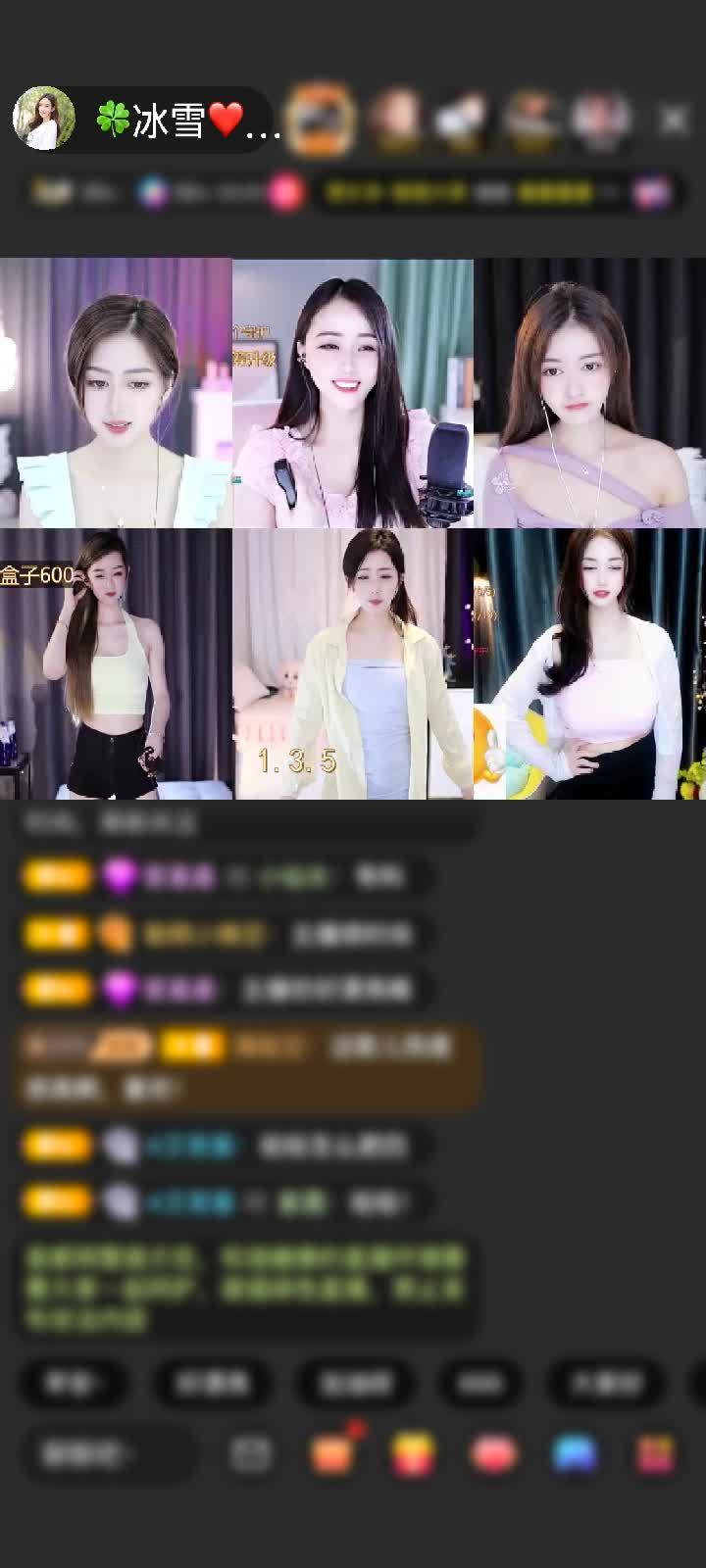This screenshot has height=1568, width=706.
Task: Open the streamer tile labeled 盒子600
Action: pos(116,664)
